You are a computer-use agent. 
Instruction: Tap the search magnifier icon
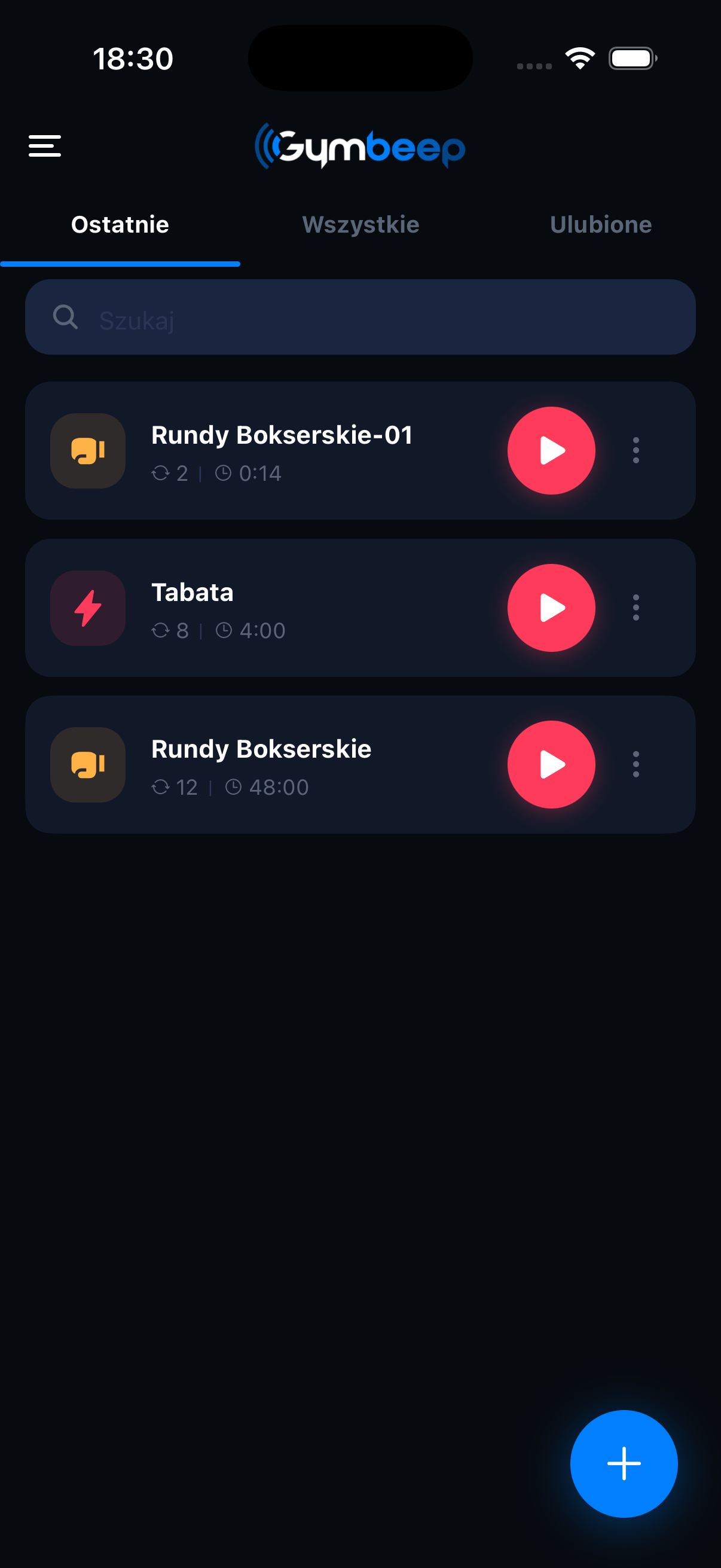point(65,317)
